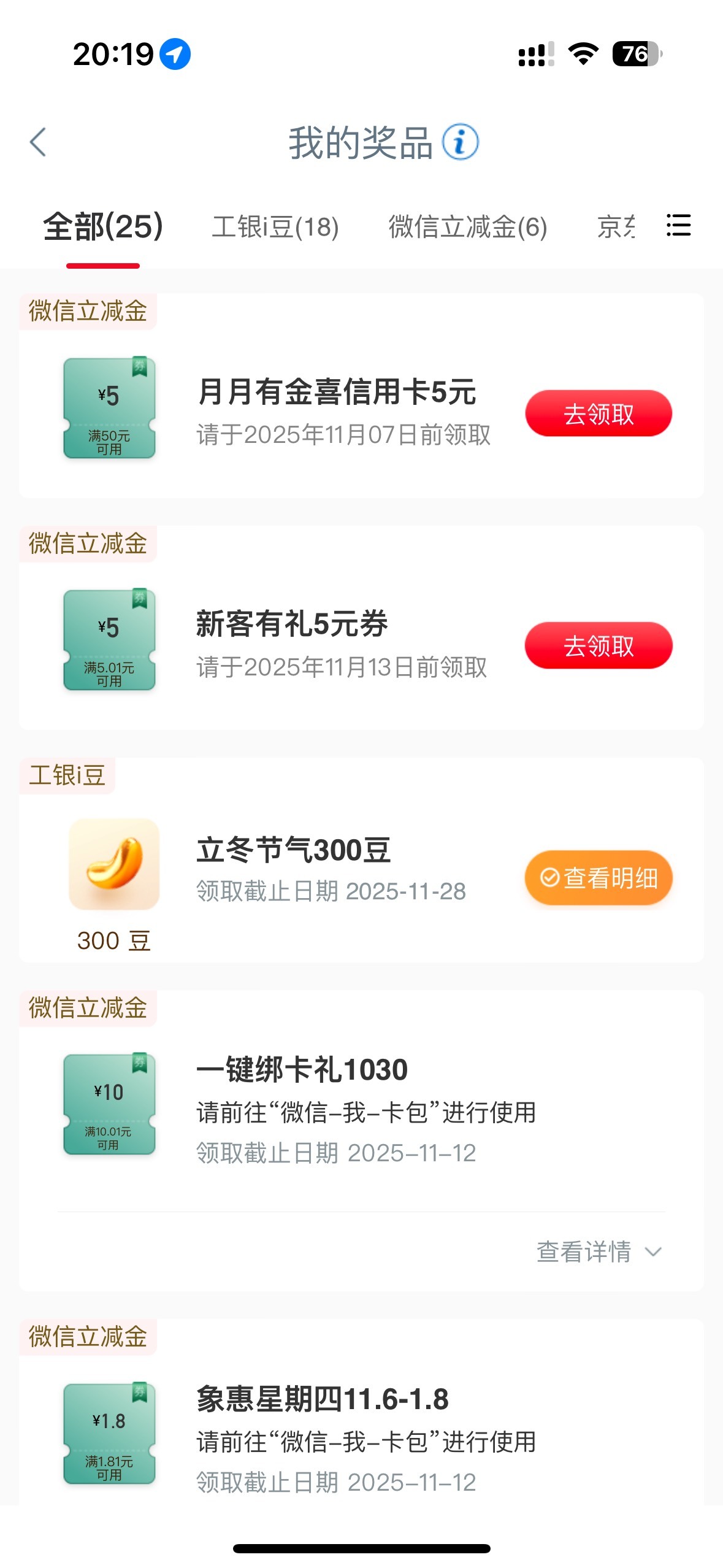Expand 查看详情 under 一键绑卡礼1030
Image resolution: width=723 pixels, height=1568 pixels.
(x=600, y=1252)
